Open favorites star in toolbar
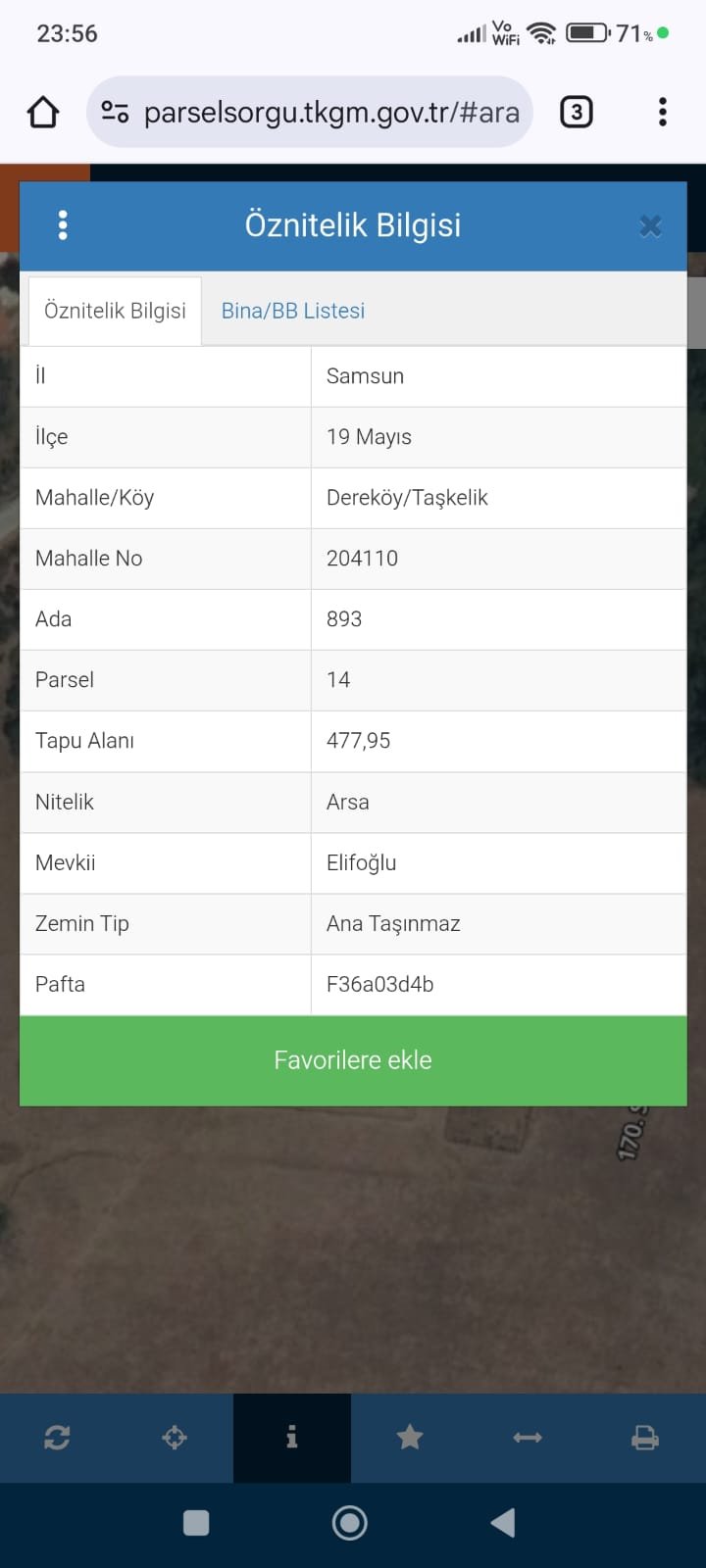 coord(410,1438)
